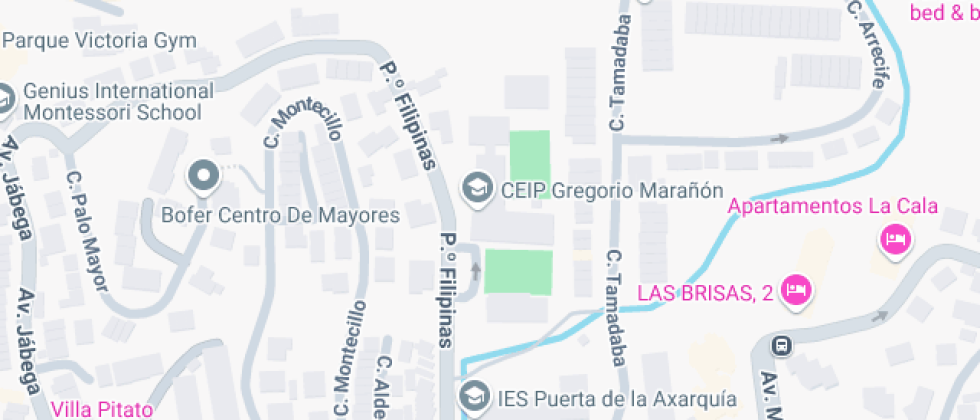Select the CEIP Gregorio Marañón school marker

(477, 187)
